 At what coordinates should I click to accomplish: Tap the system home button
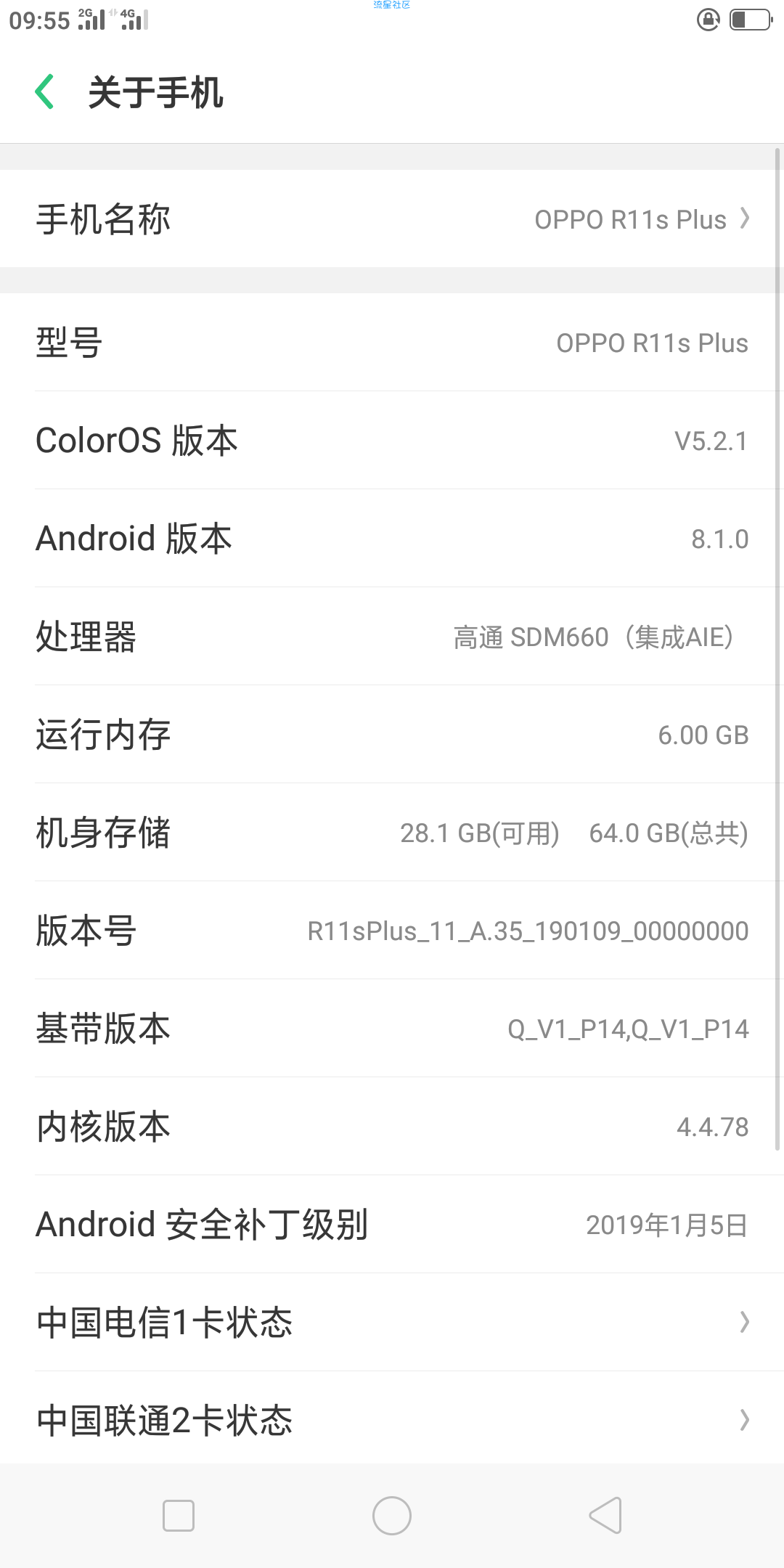tap(392, 1516)
